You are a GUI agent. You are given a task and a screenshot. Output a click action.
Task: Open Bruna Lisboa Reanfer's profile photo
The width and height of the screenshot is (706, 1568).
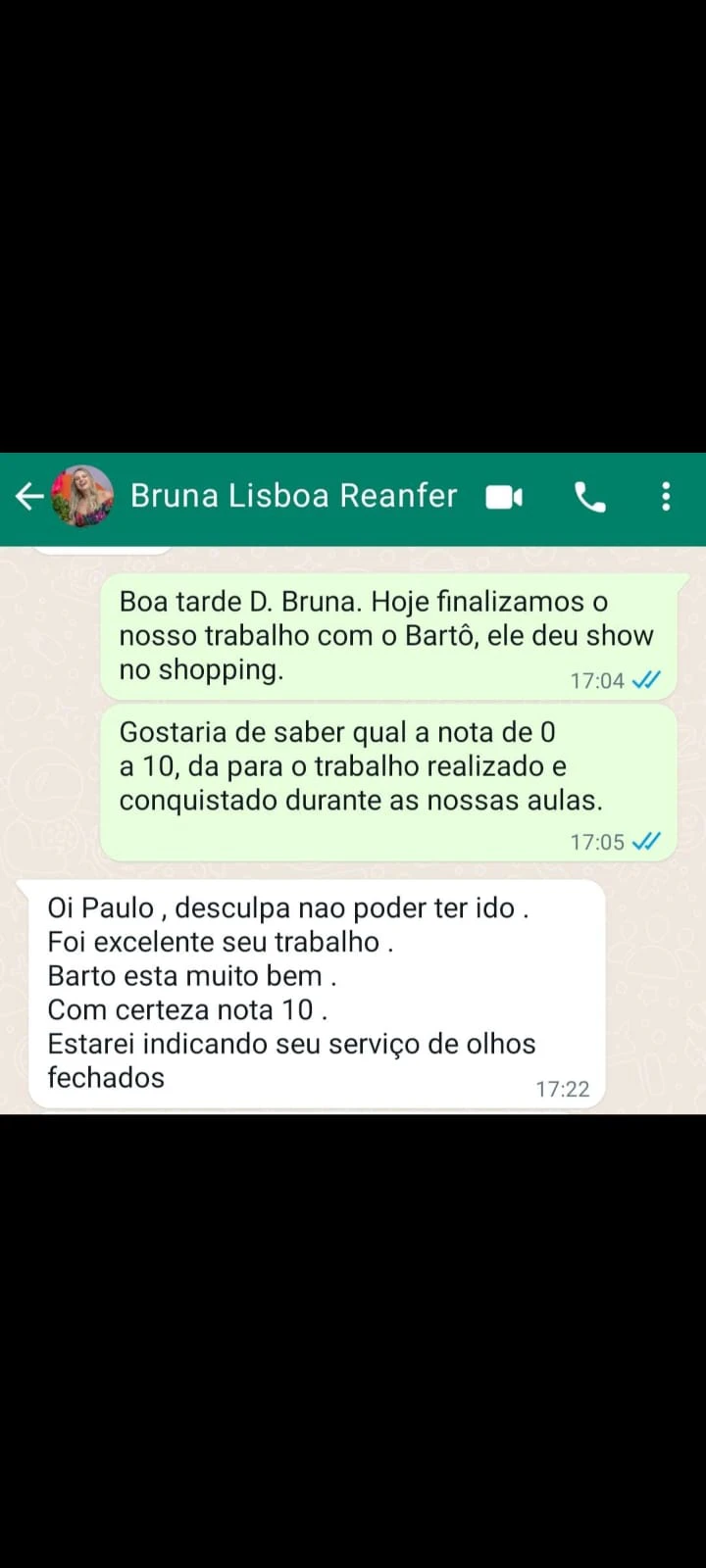coord(82,496)
